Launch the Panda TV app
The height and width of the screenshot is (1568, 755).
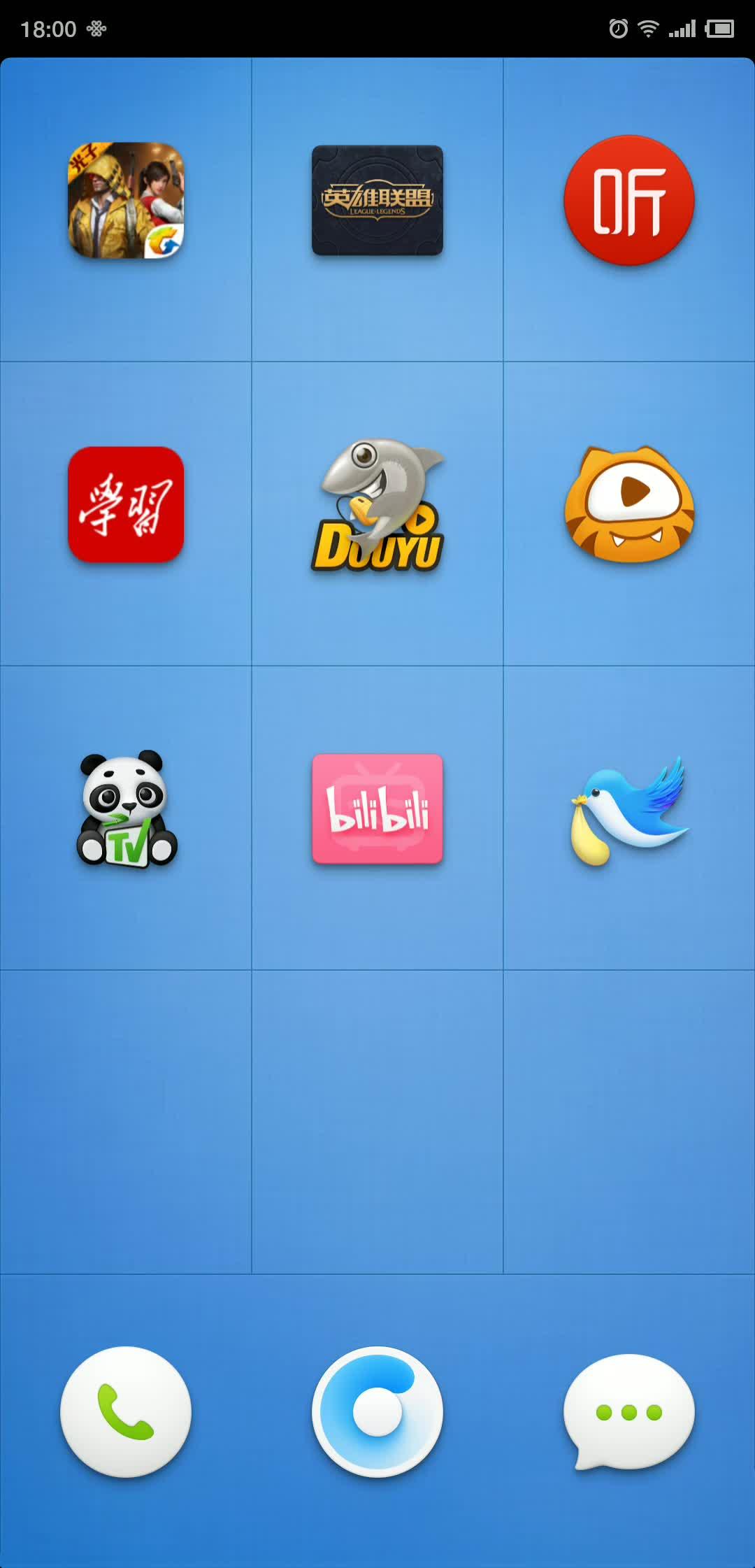tap(126, 809)
